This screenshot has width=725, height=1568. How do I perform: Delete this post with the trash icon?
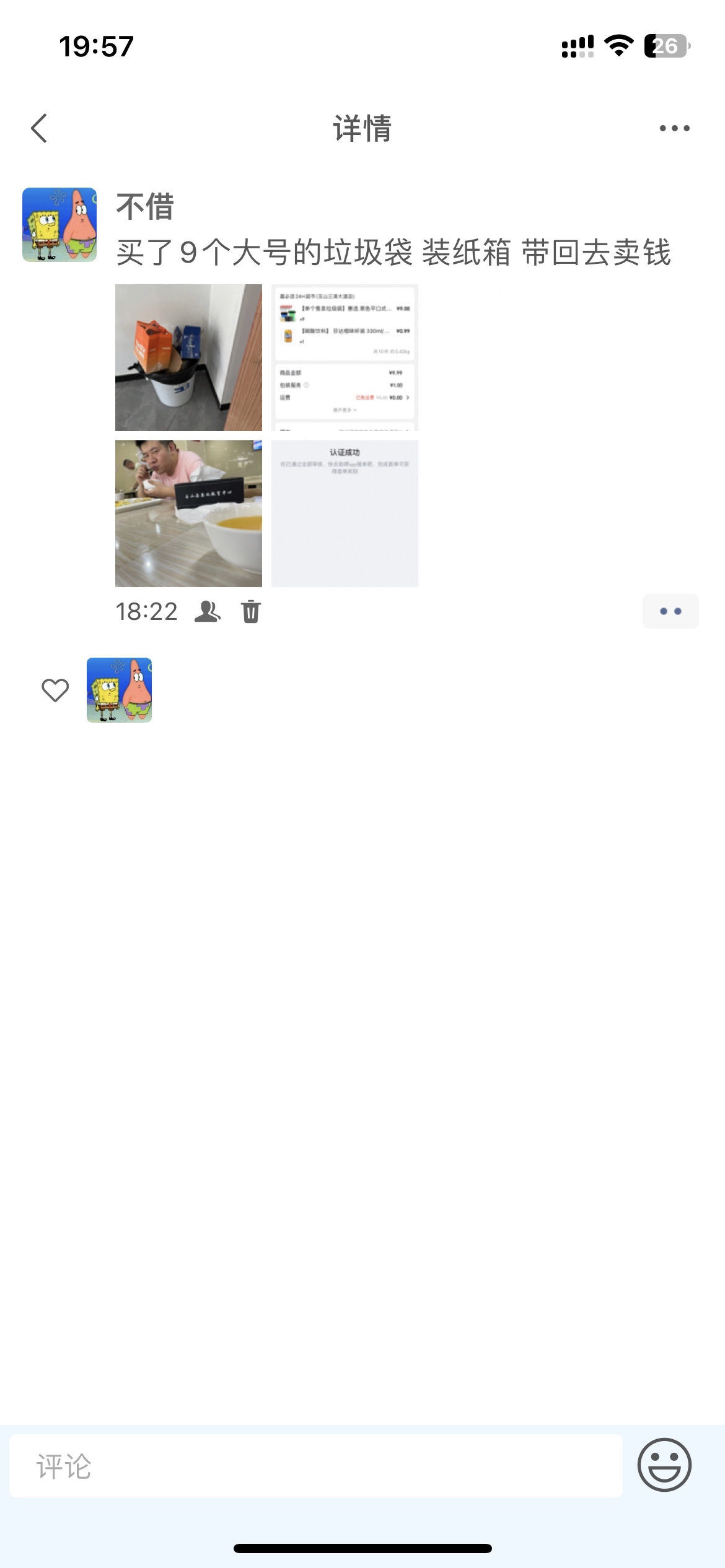click(251, 611)
